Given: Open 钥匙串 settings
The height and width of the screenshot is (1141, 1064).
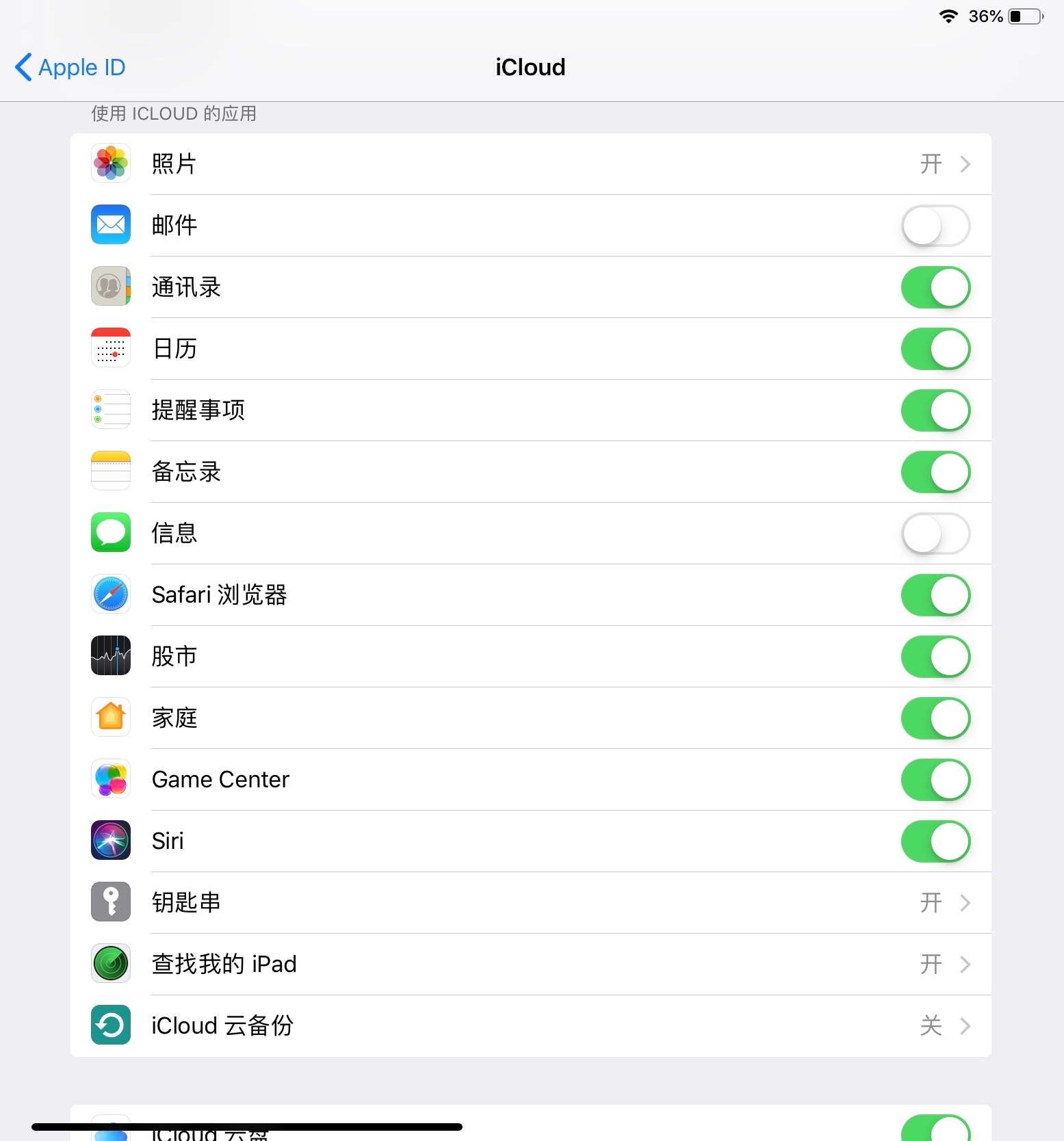Looking at the screenshot, I should pos(530,903).
